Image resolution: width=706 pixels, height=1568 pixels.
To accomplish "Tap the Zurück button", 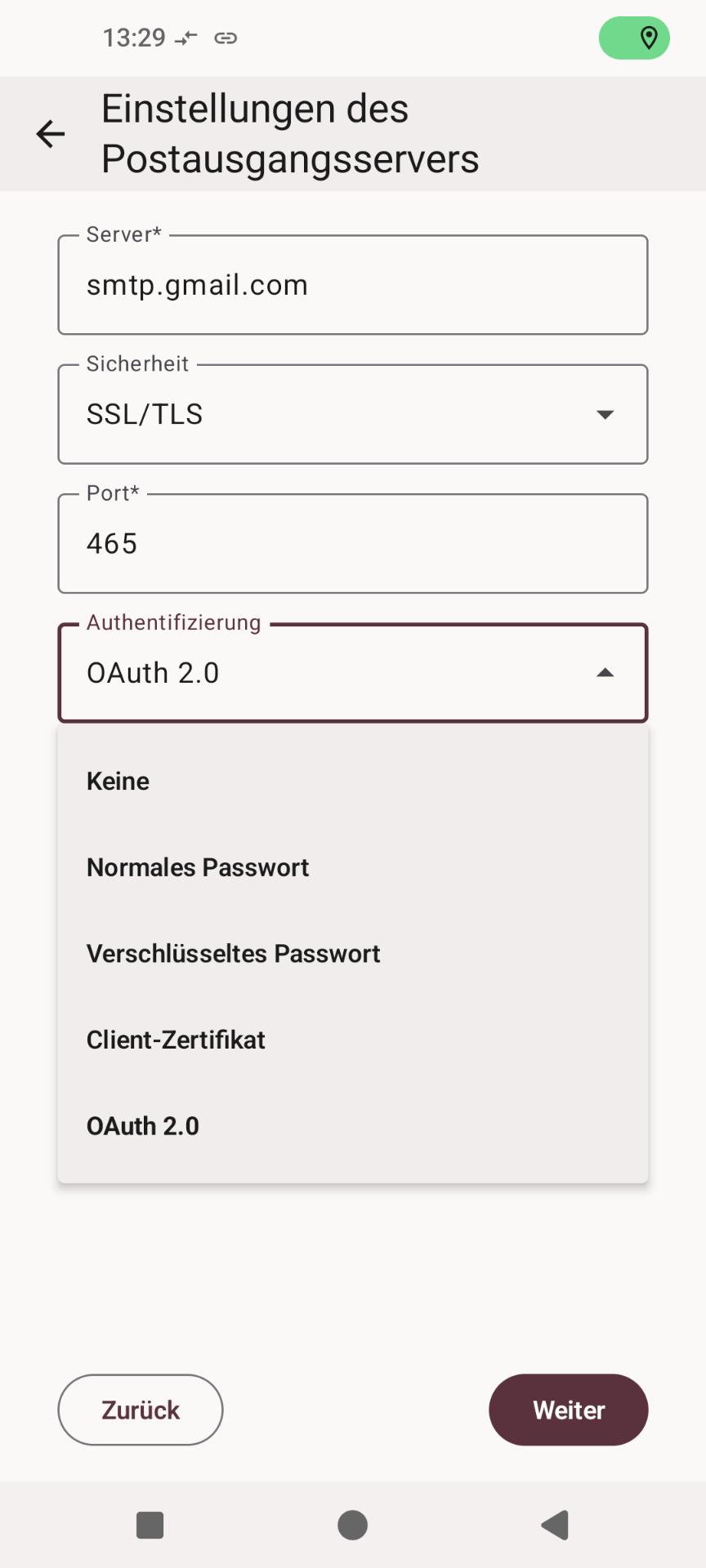I will point(141,1410).
